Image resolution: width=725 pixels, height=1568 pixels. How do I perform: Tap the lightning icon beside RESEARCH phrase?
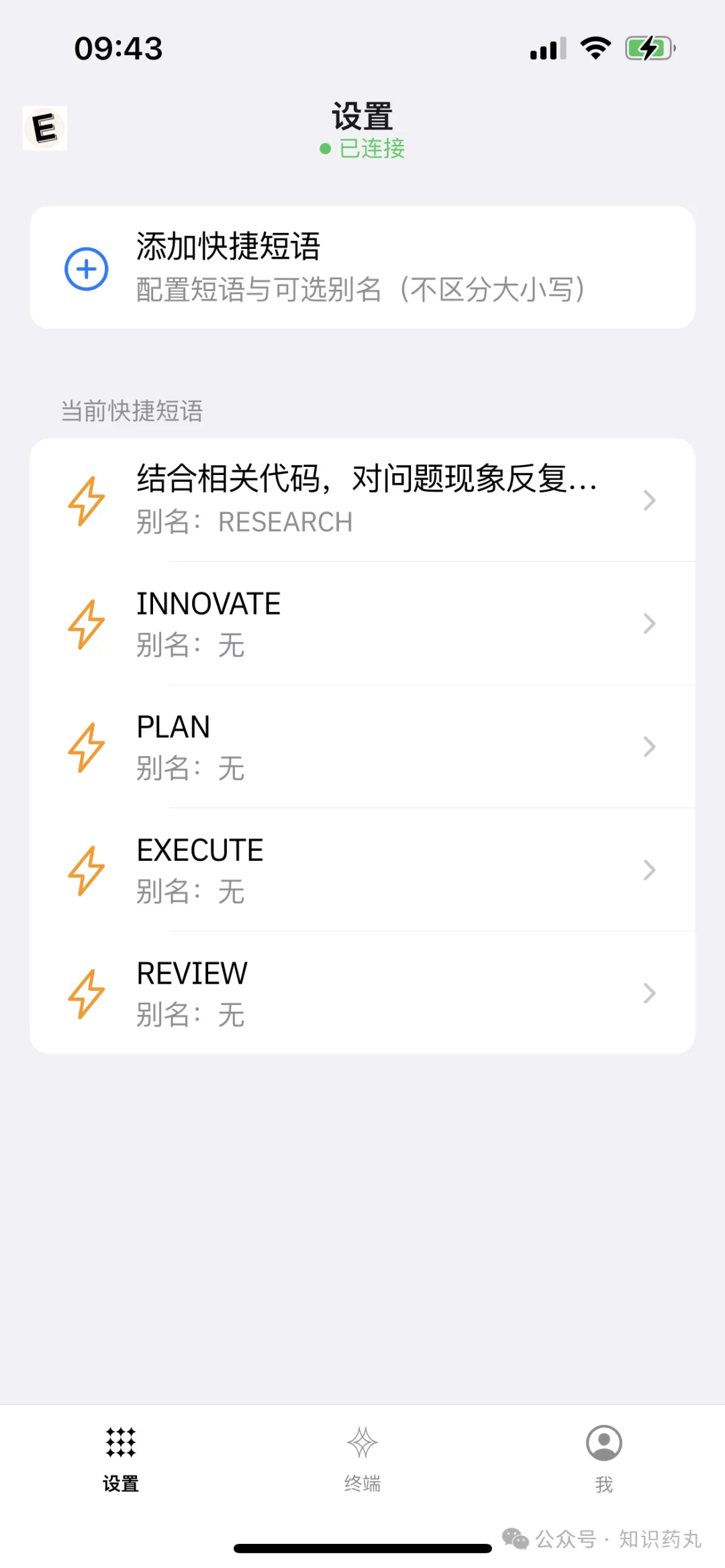point(85,500)
